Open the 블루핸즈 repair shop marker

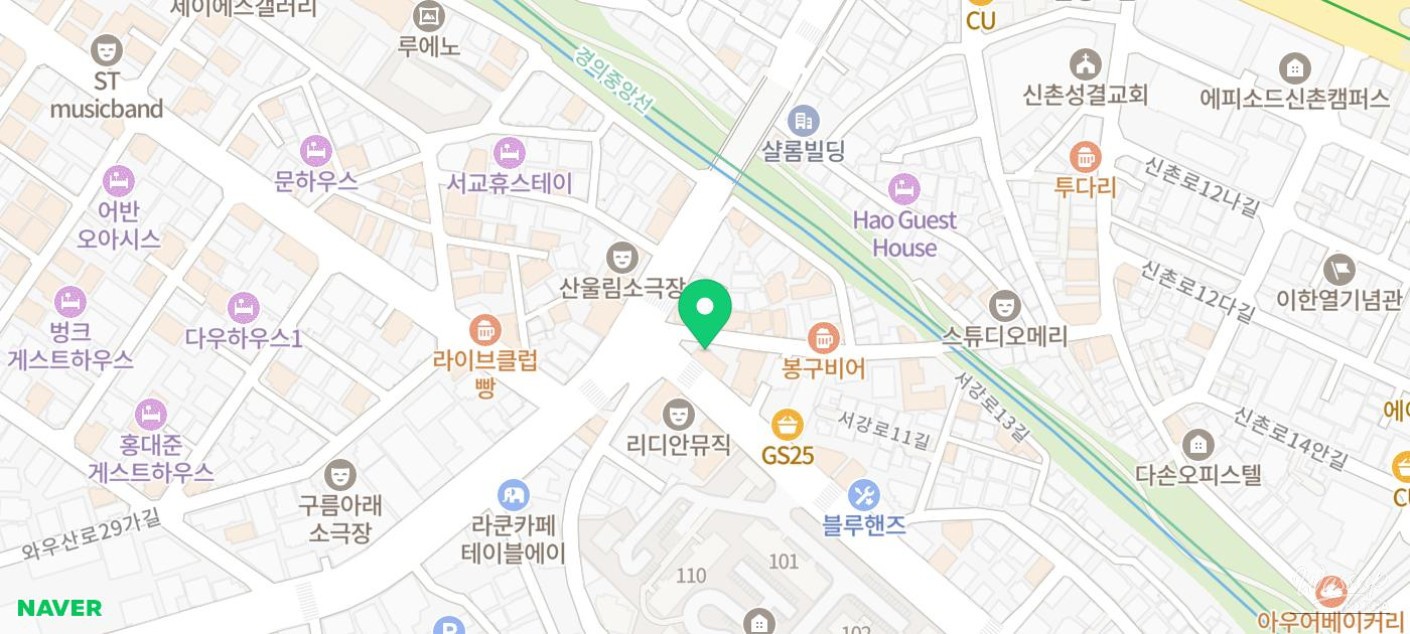click(863, 494)
